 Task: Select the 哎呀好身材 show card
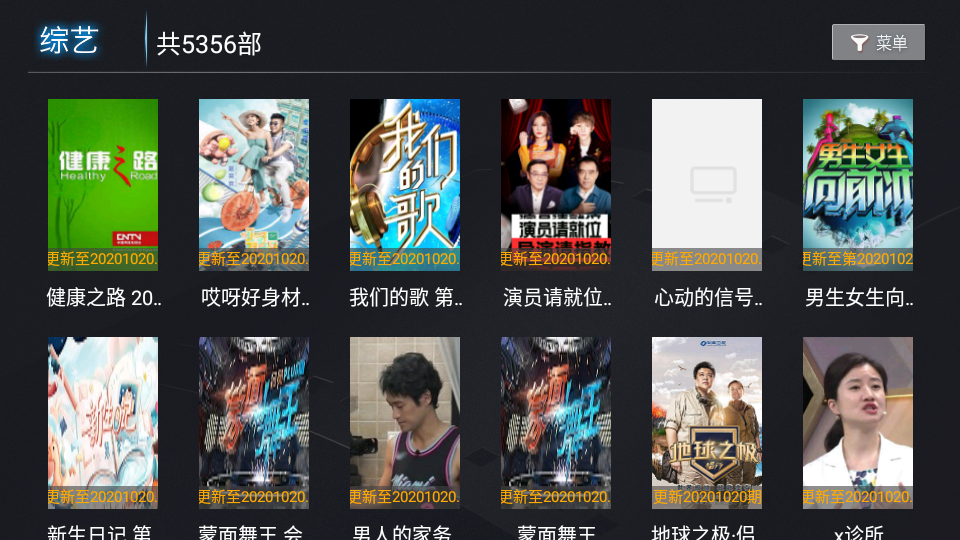click(x=254, y=185)
